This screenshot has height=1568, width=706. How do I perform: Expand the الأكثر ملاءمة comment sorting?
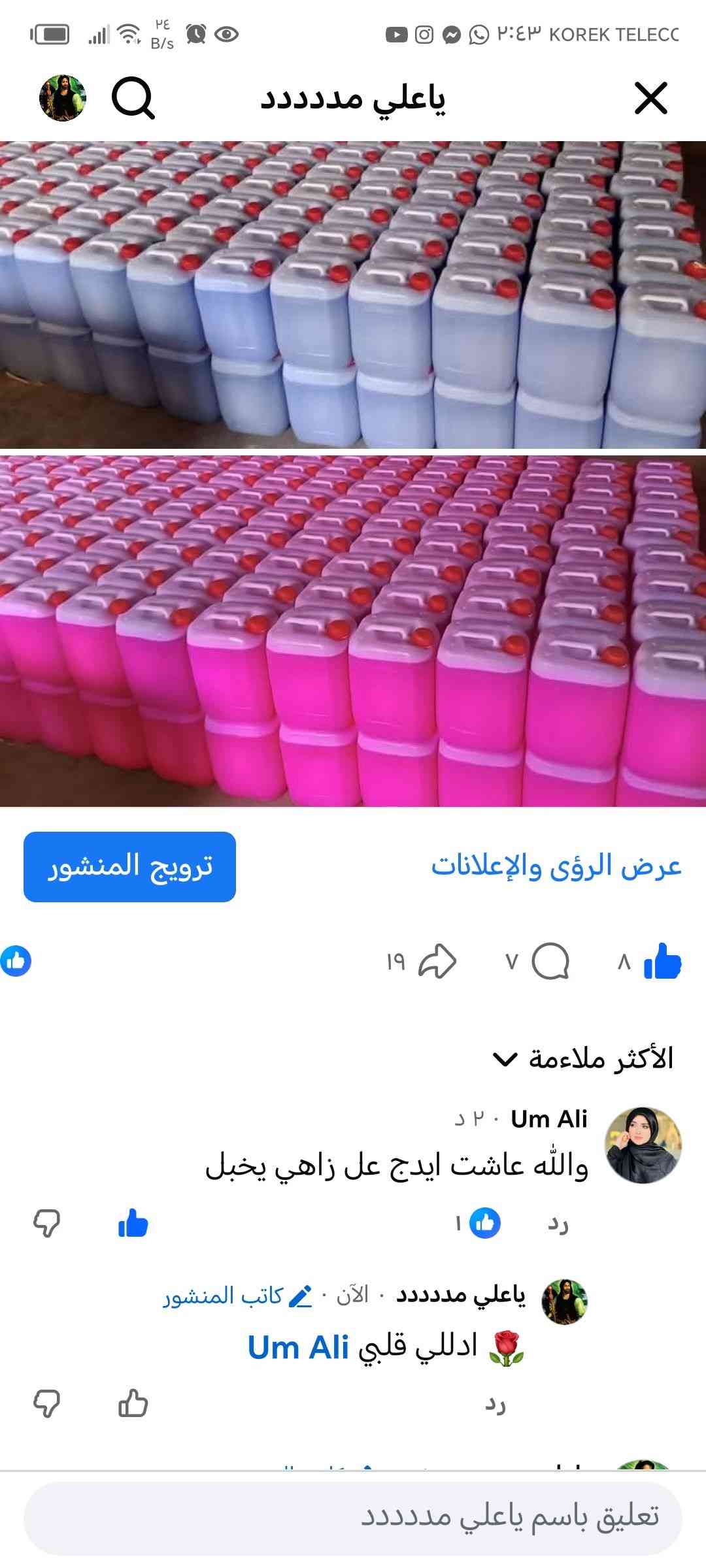(583, 1058)
